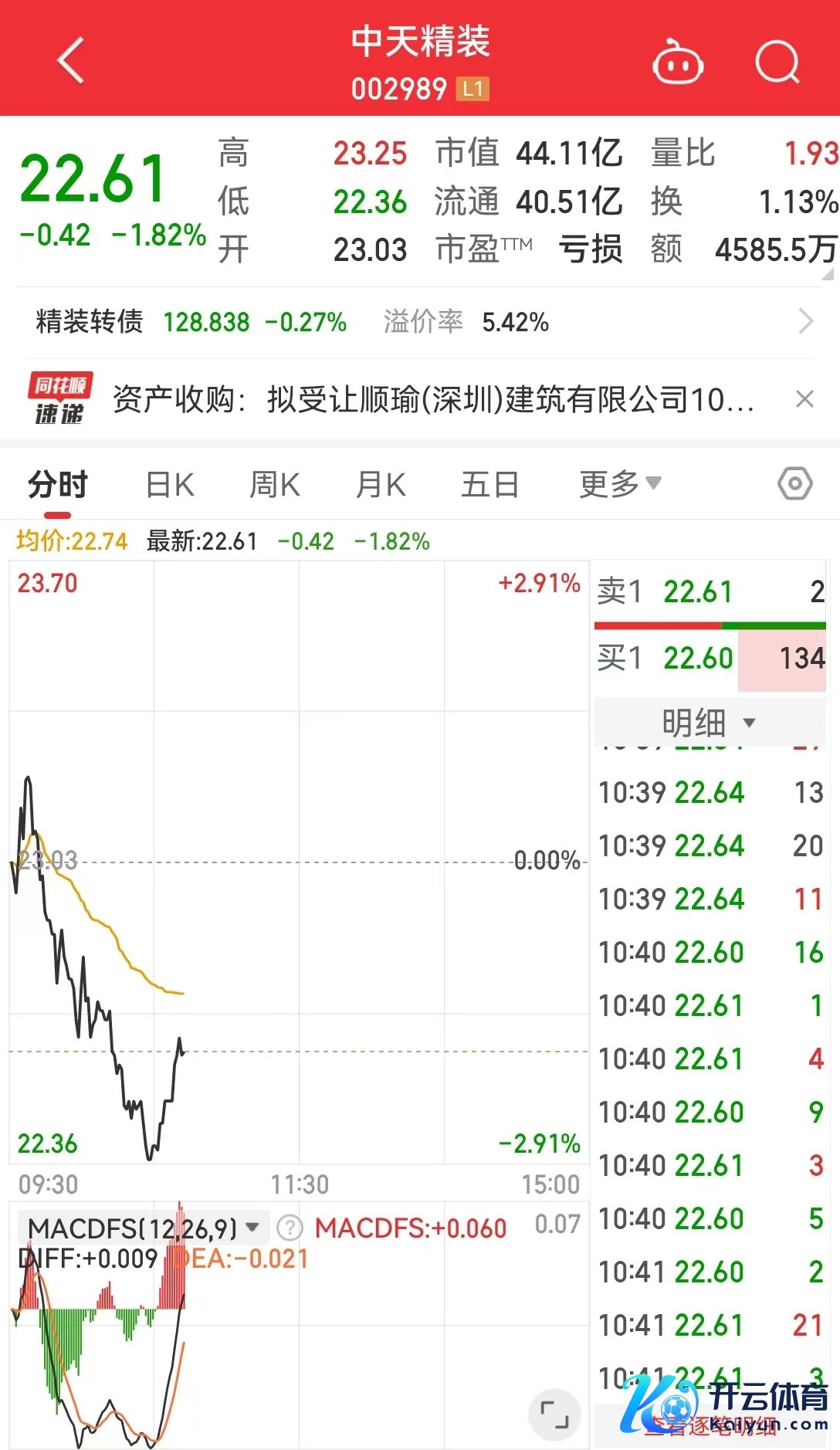The height and width of the screenshot is (1450, 840).
Task: Switch to the 月K chart tab
Action: pyautogui.click(x=381, y=486)
